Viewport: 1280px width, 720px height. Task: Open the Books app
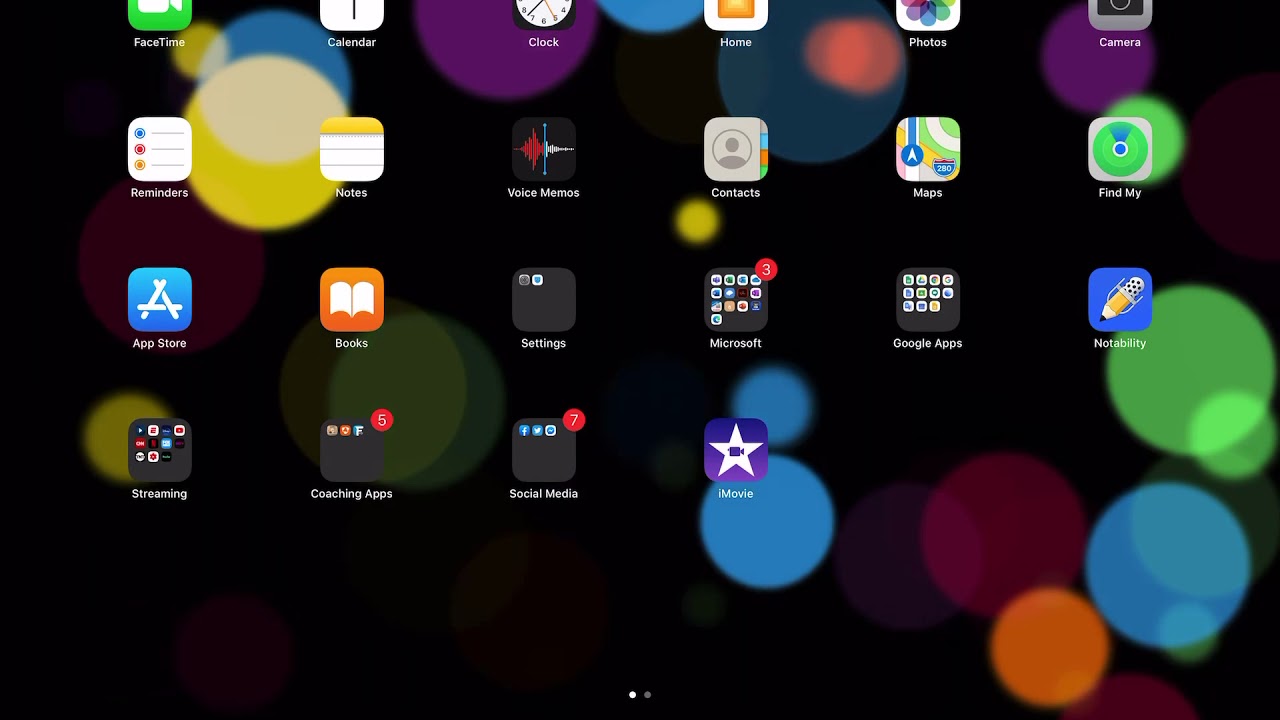[352, 300]
